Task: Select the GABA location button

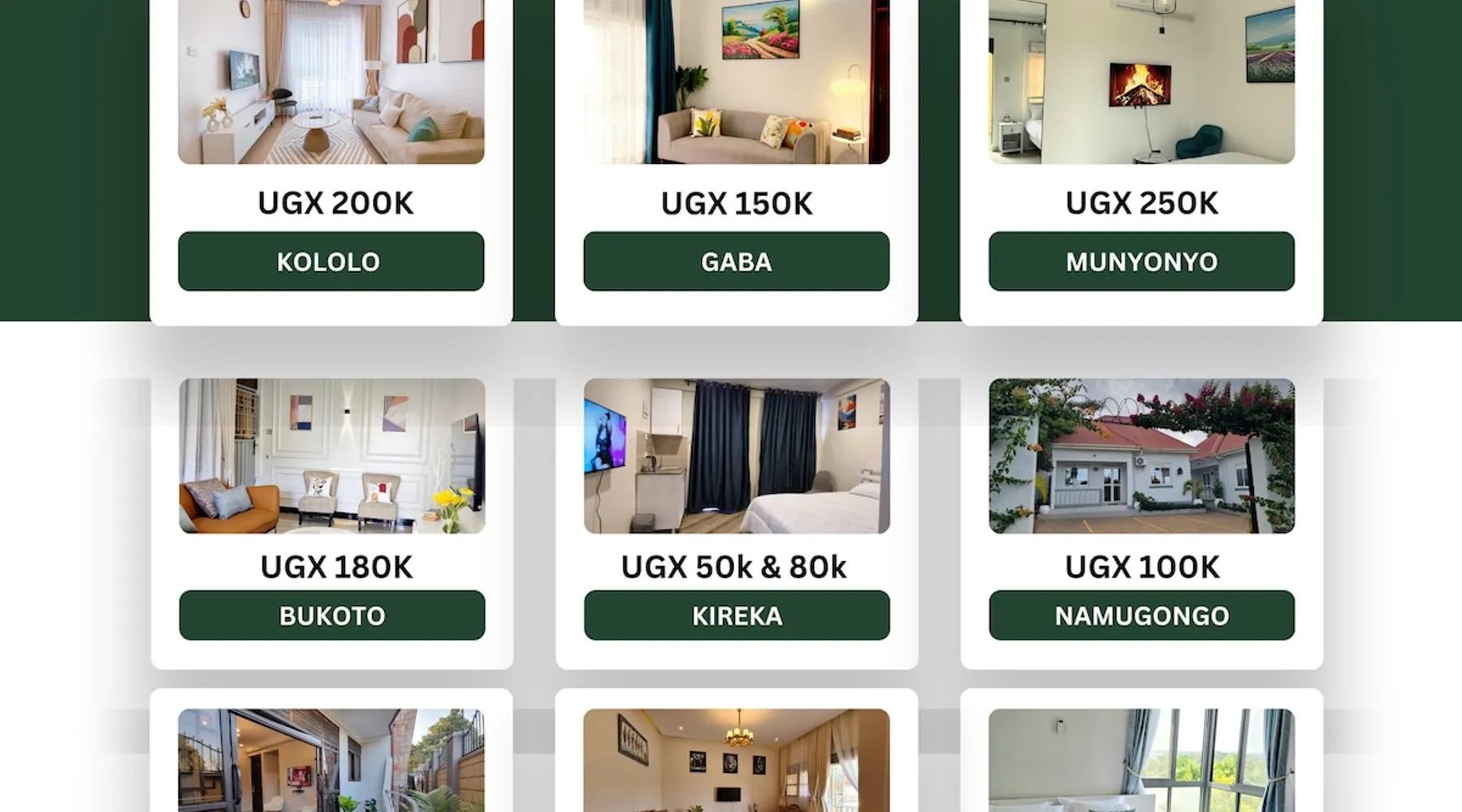Action: pyautogui.click(x=736, y=261)
